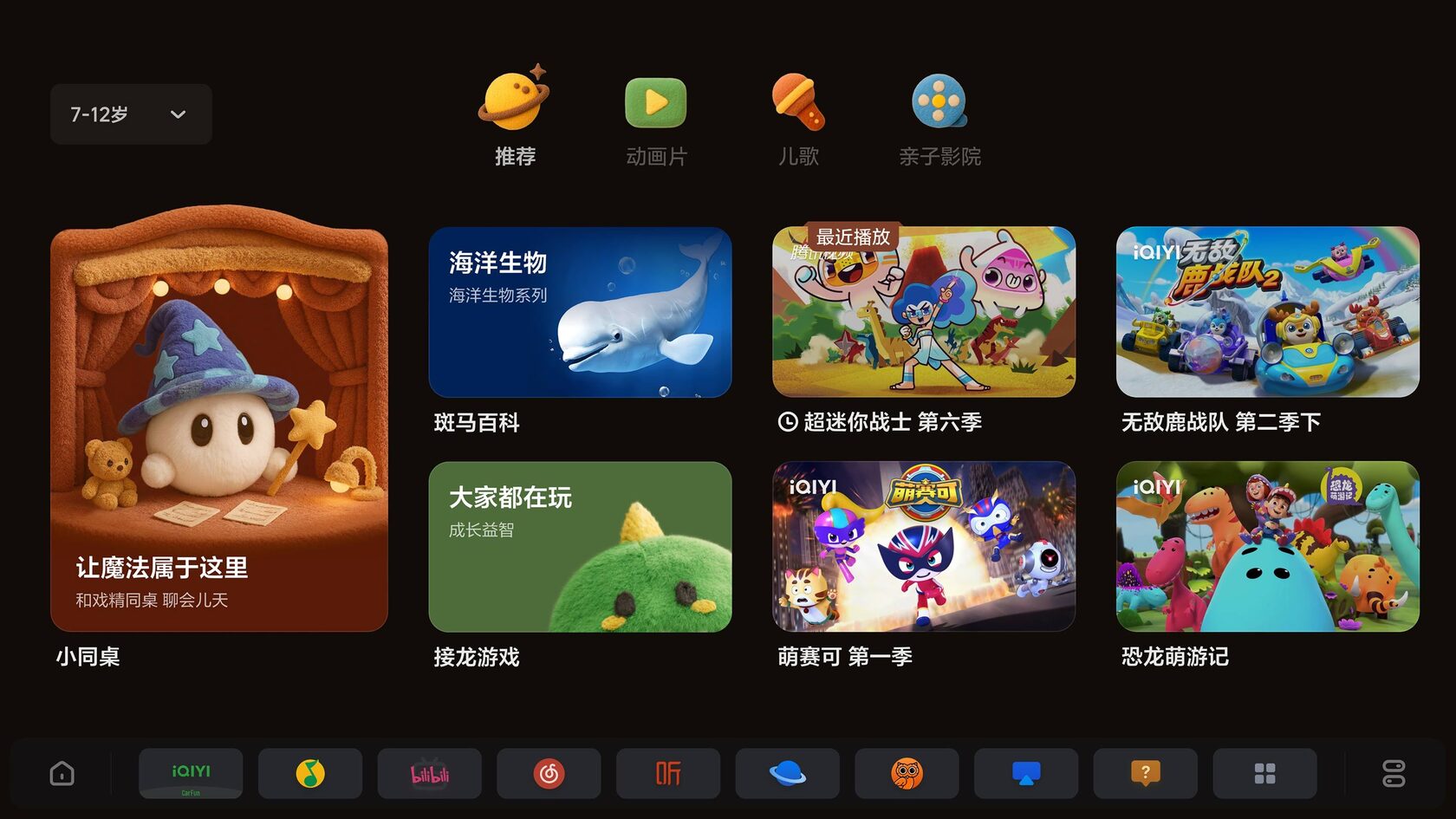Open the all apps grid
Image resolution: width=1456 pixels, height=819 pixels.
(1264, 773)
